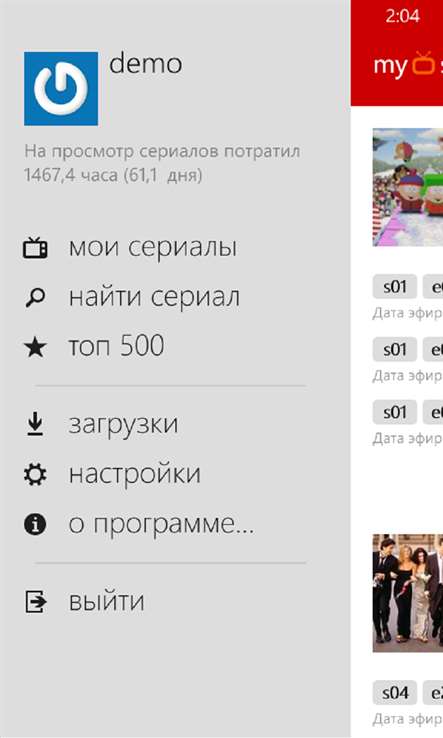Log out with выйти
Viewport: 443px width, 738px height.
84,602
